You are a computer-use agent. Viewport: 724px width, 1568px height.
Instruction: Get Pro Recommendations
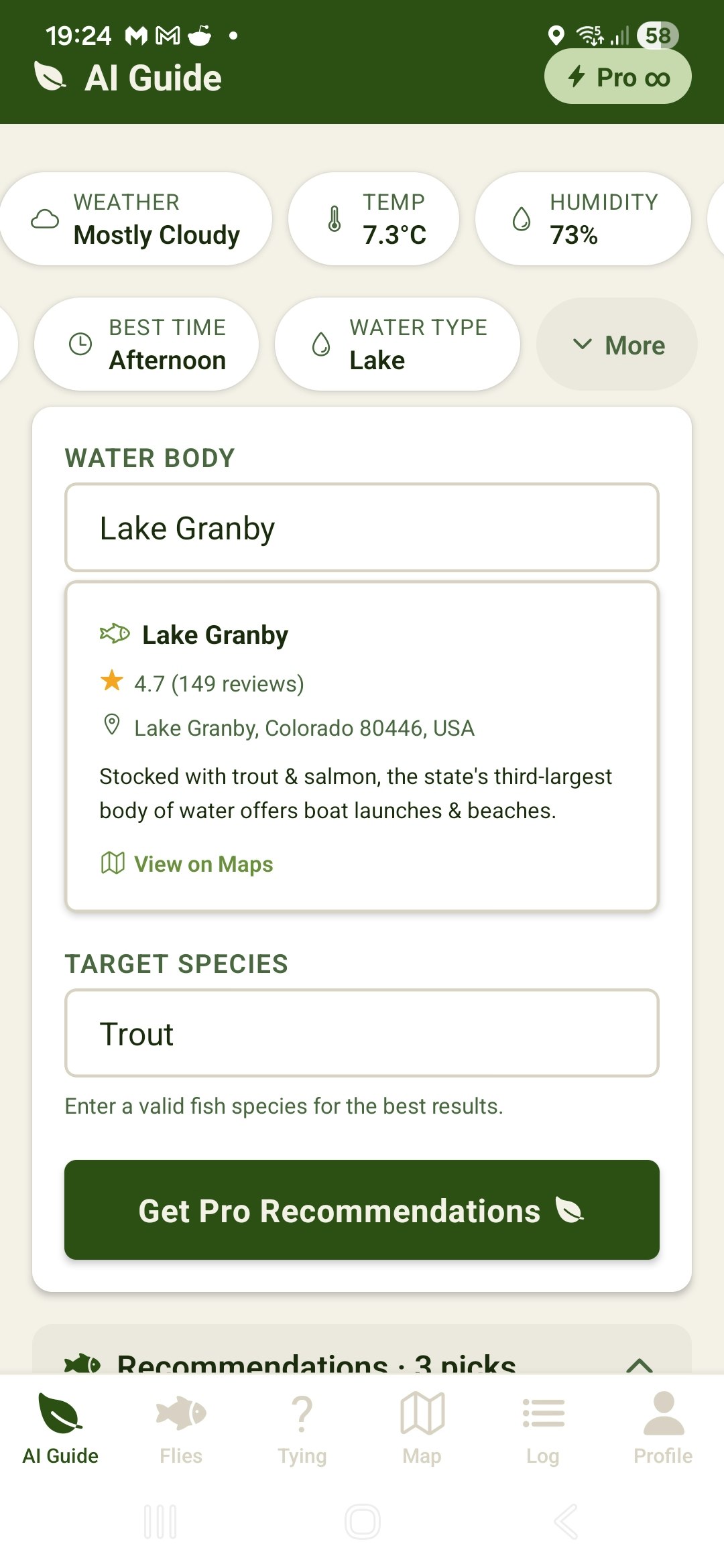click(362, 1210)
